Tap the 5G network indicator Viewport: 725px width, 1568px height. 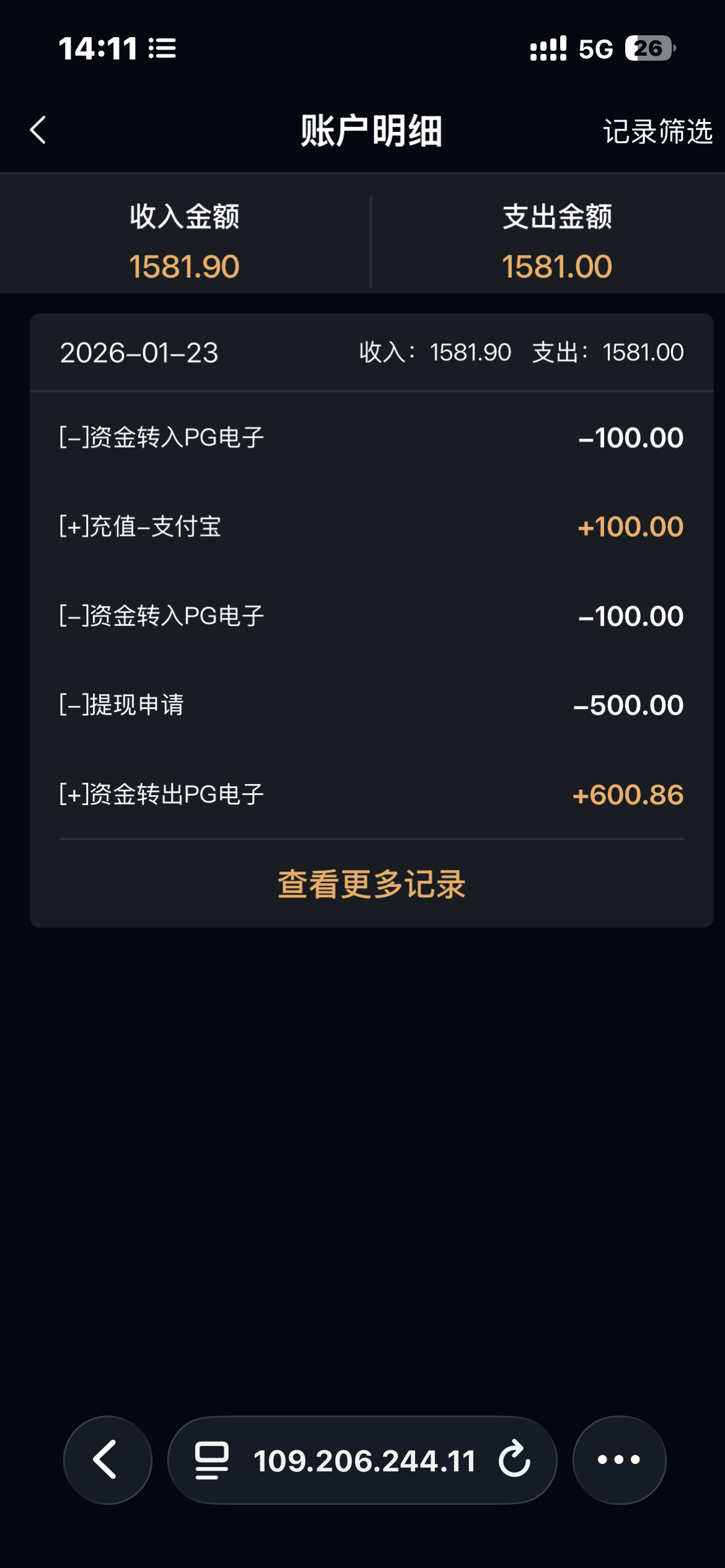[596, 48]
